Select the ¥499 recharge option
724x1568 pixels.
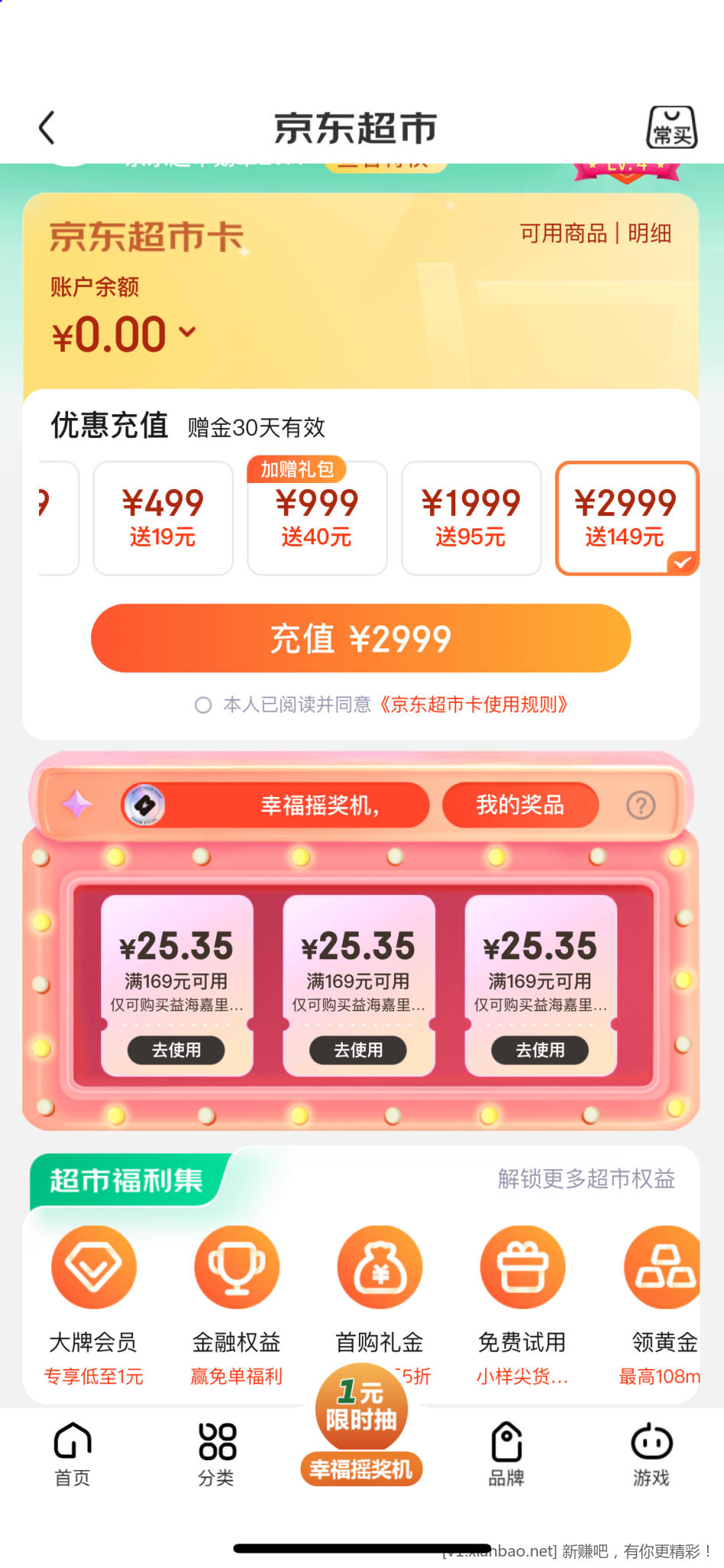(x=163, y=518)
